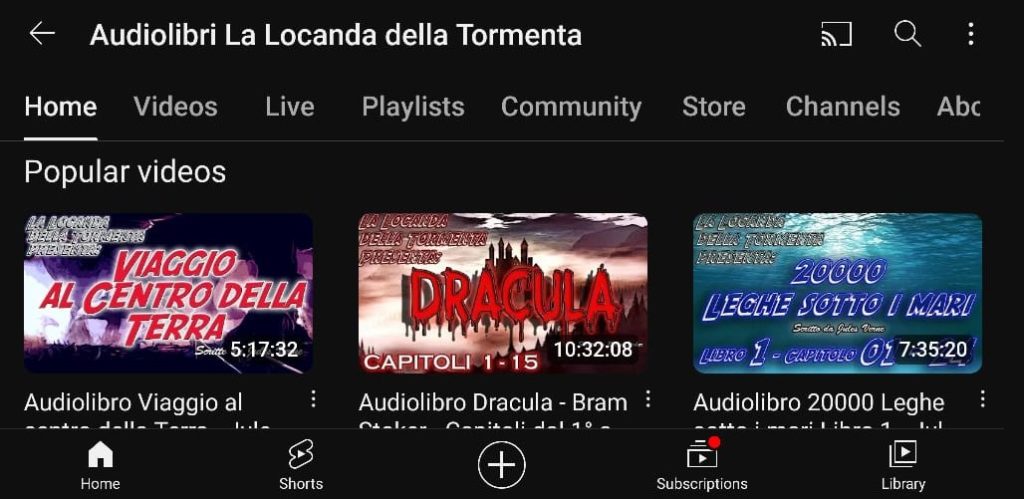Open options for Audiolibro Dracula video

[x=648, y=400]
